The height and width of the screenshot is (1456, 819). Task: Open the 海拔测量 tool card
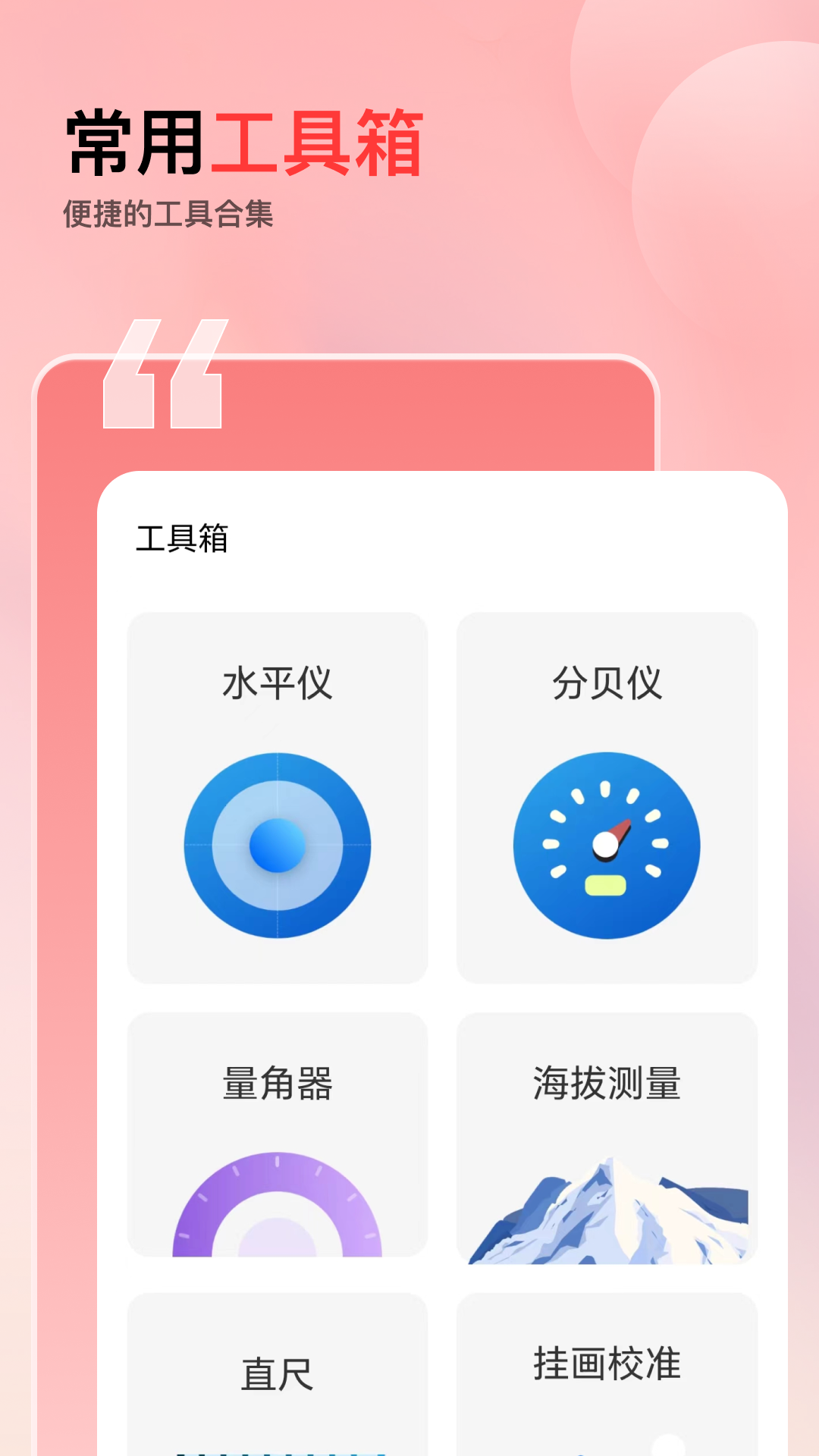(x=607, y=1137)
